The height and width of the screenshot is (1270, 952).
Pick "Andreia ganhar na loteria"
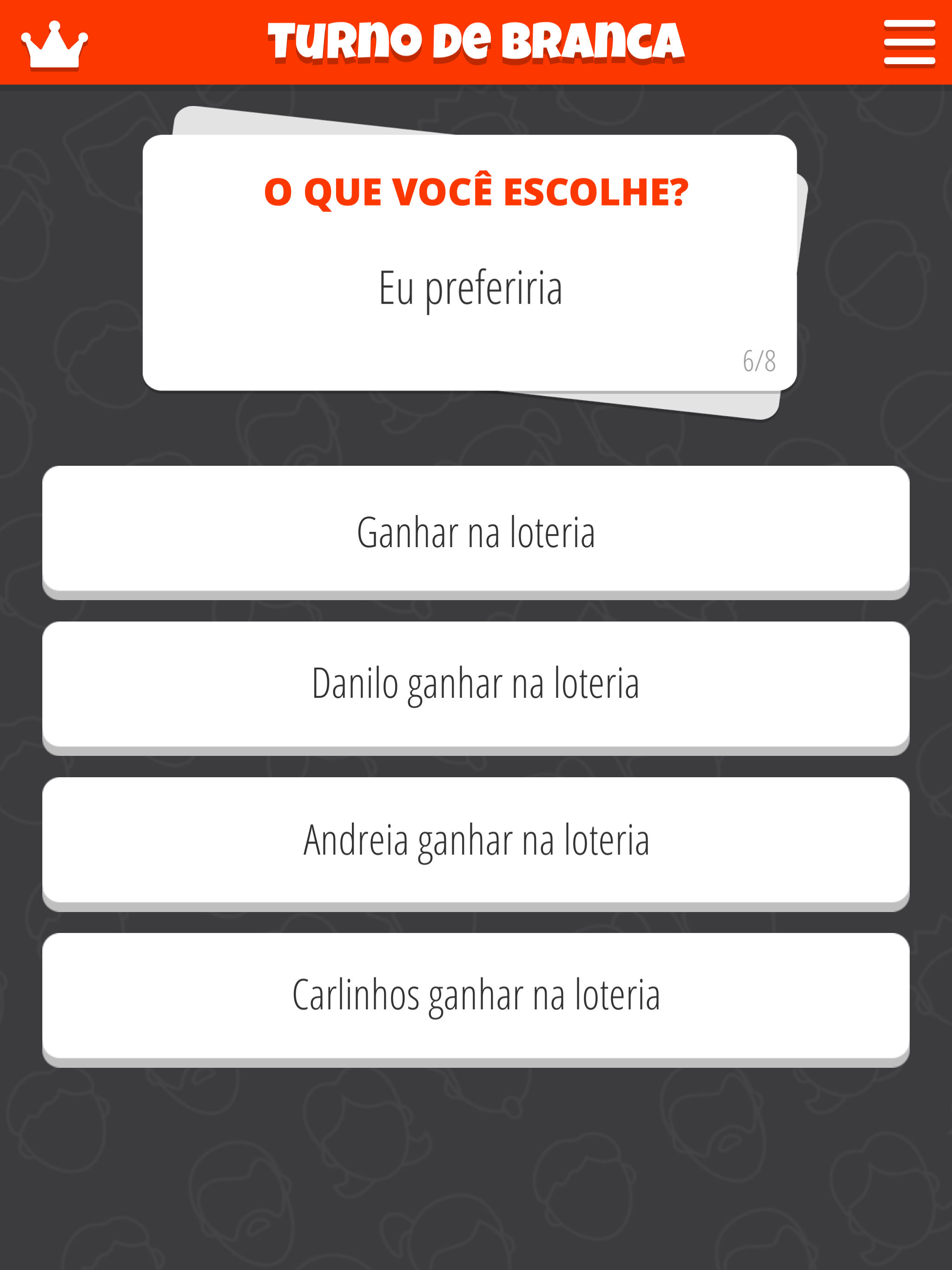click(476, 841)
